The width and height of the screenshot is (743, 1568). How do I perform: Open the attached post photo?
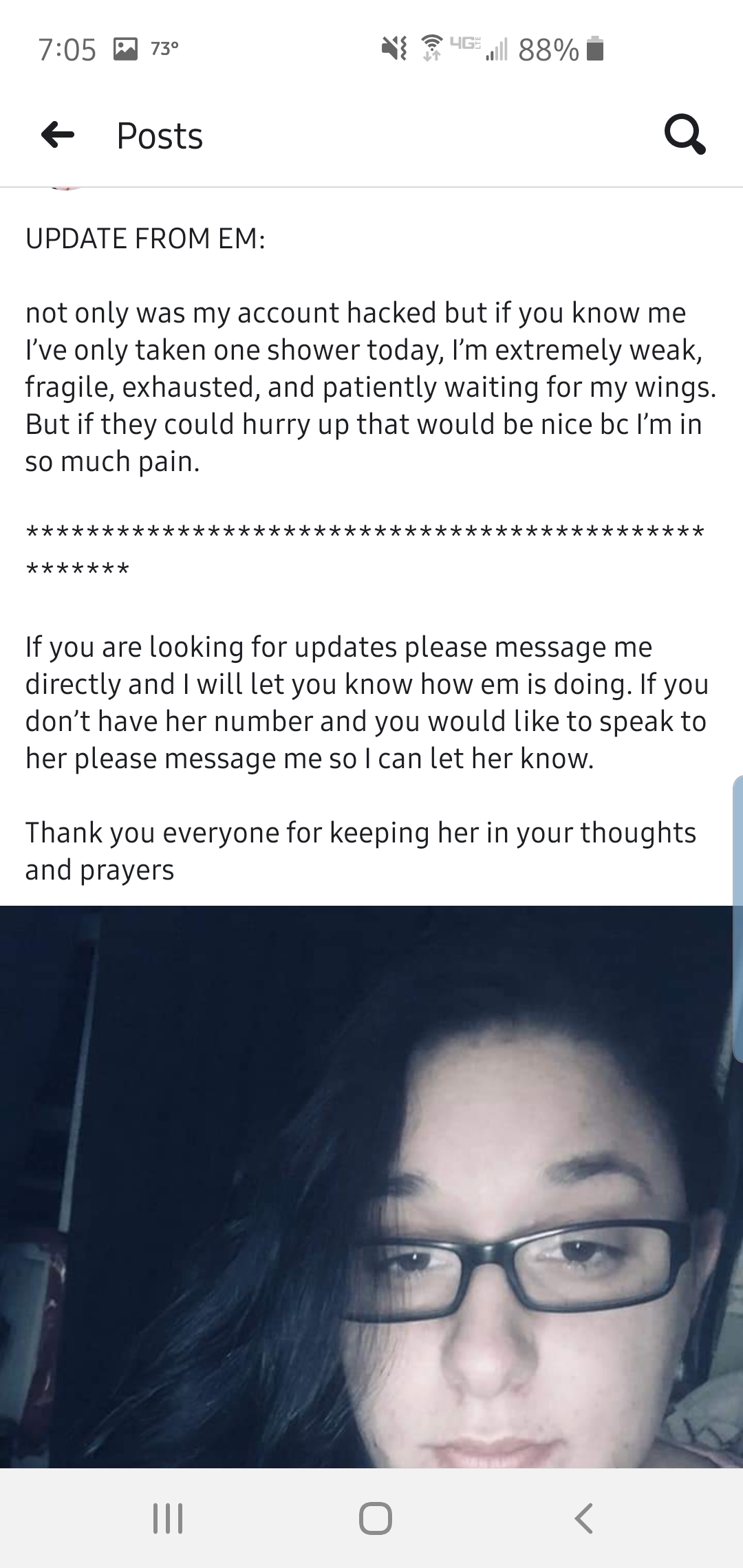coord(367,1186)
